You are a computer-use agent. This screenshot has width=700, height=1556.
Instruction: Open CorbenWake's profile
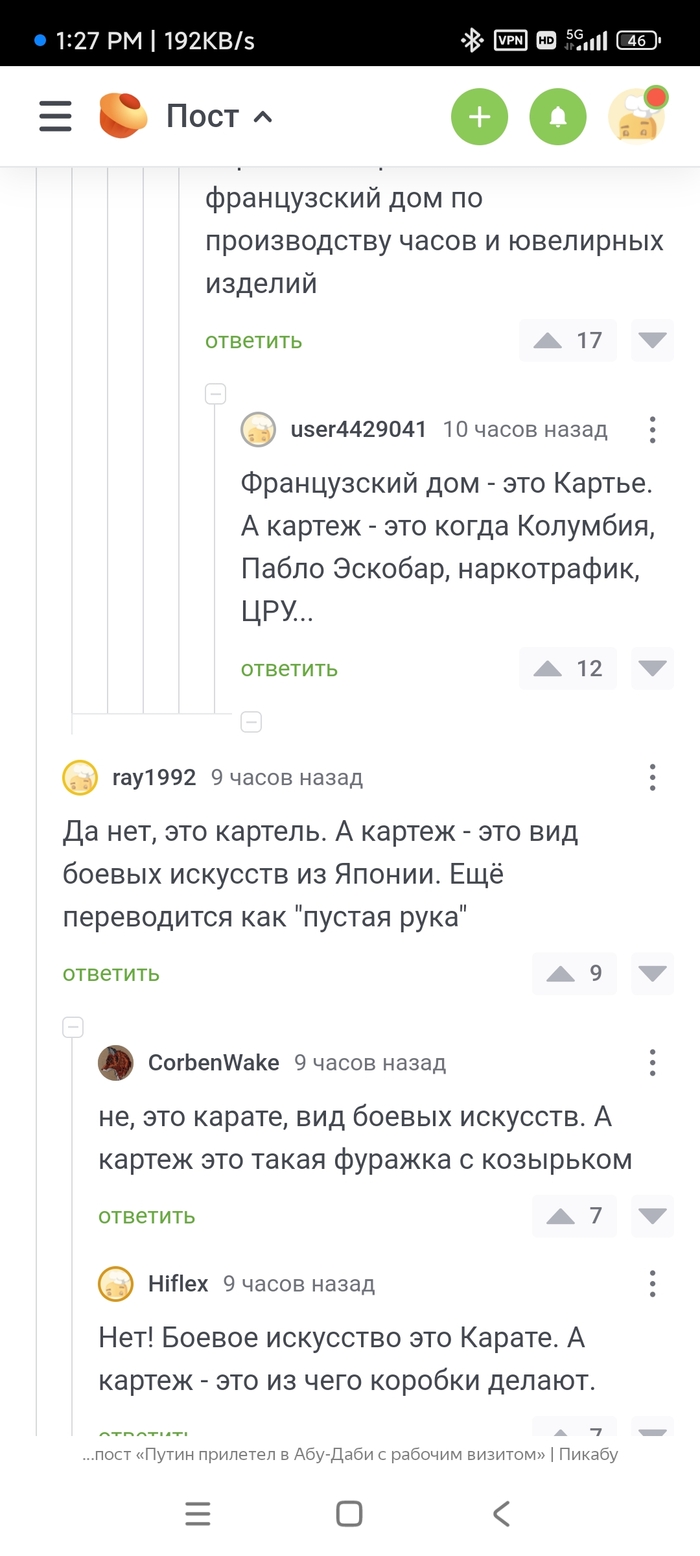(x=213, y=1062)
